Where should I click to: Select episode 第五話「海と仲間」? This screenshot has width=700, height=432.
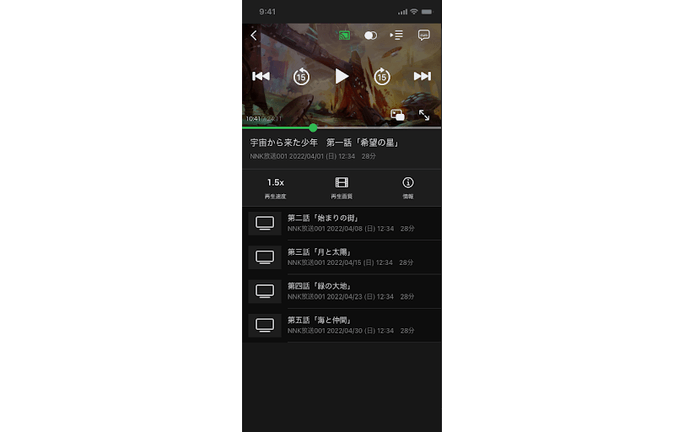point(341,325)
